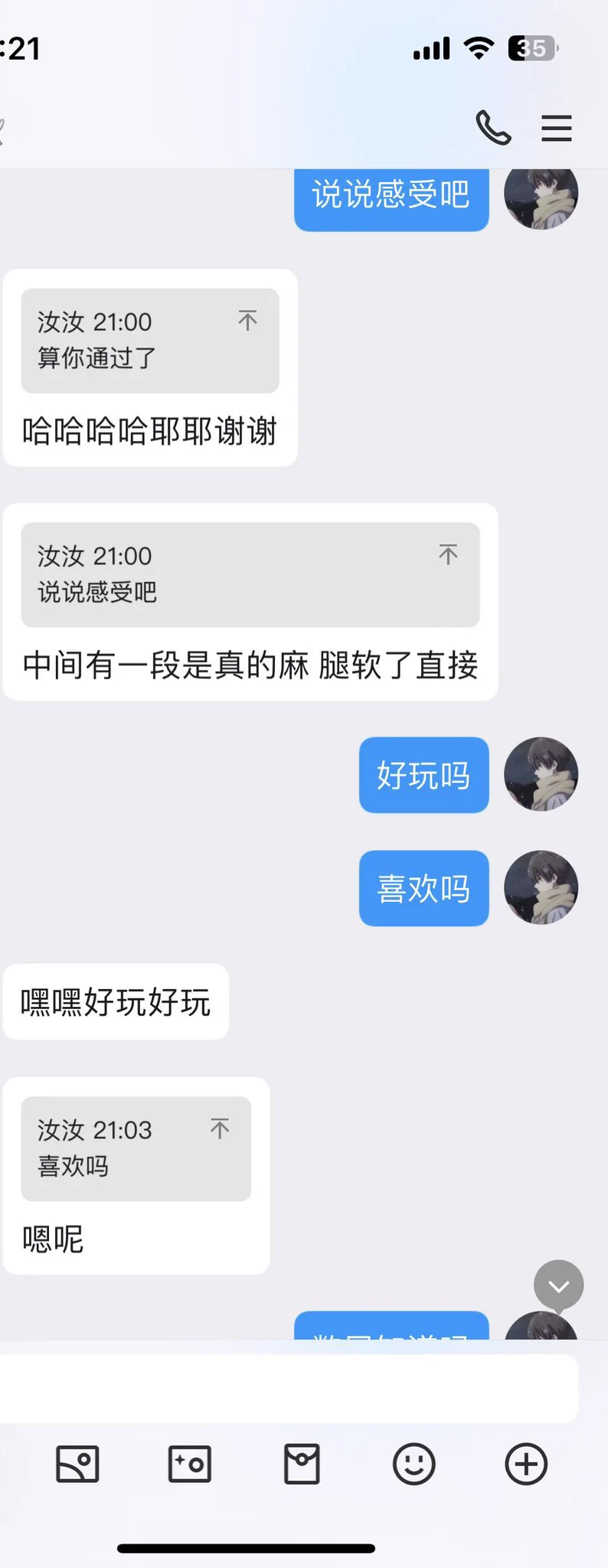Open the plus button for more attachments
The width and height of the screenshot is (608, 1568).
pyautogui.click(x=525, y=1463)
